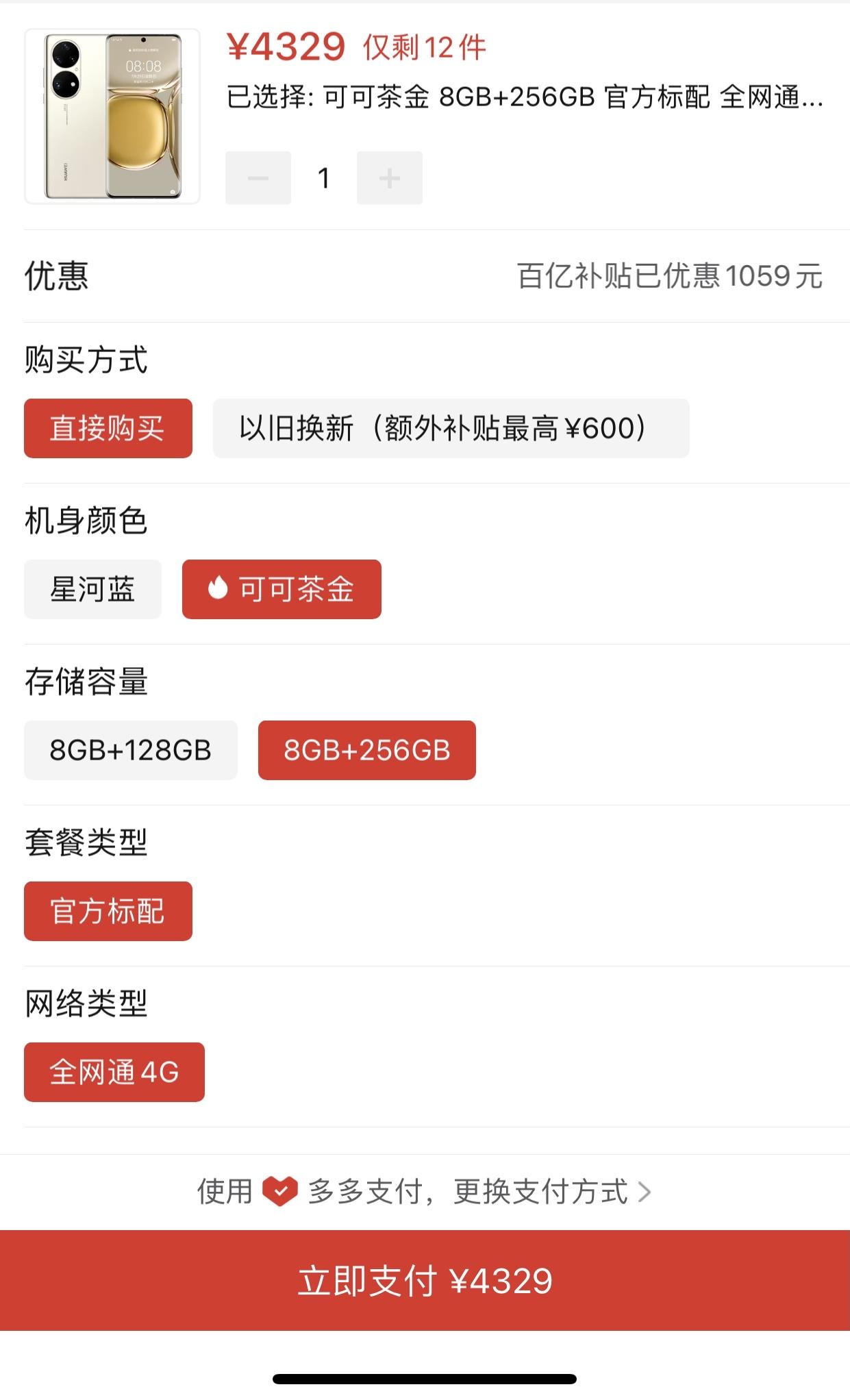This screenshot has width=850, height=1400.
Task: Open the Huawei phone product image
Action: (x=112, y=116)
